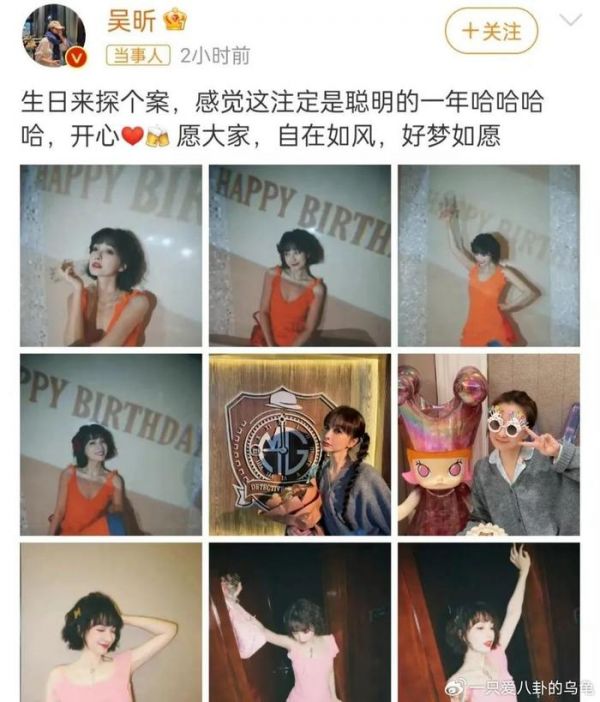View the pink top photo on cream background
600x702 pixels.
(x=111, y=620)
